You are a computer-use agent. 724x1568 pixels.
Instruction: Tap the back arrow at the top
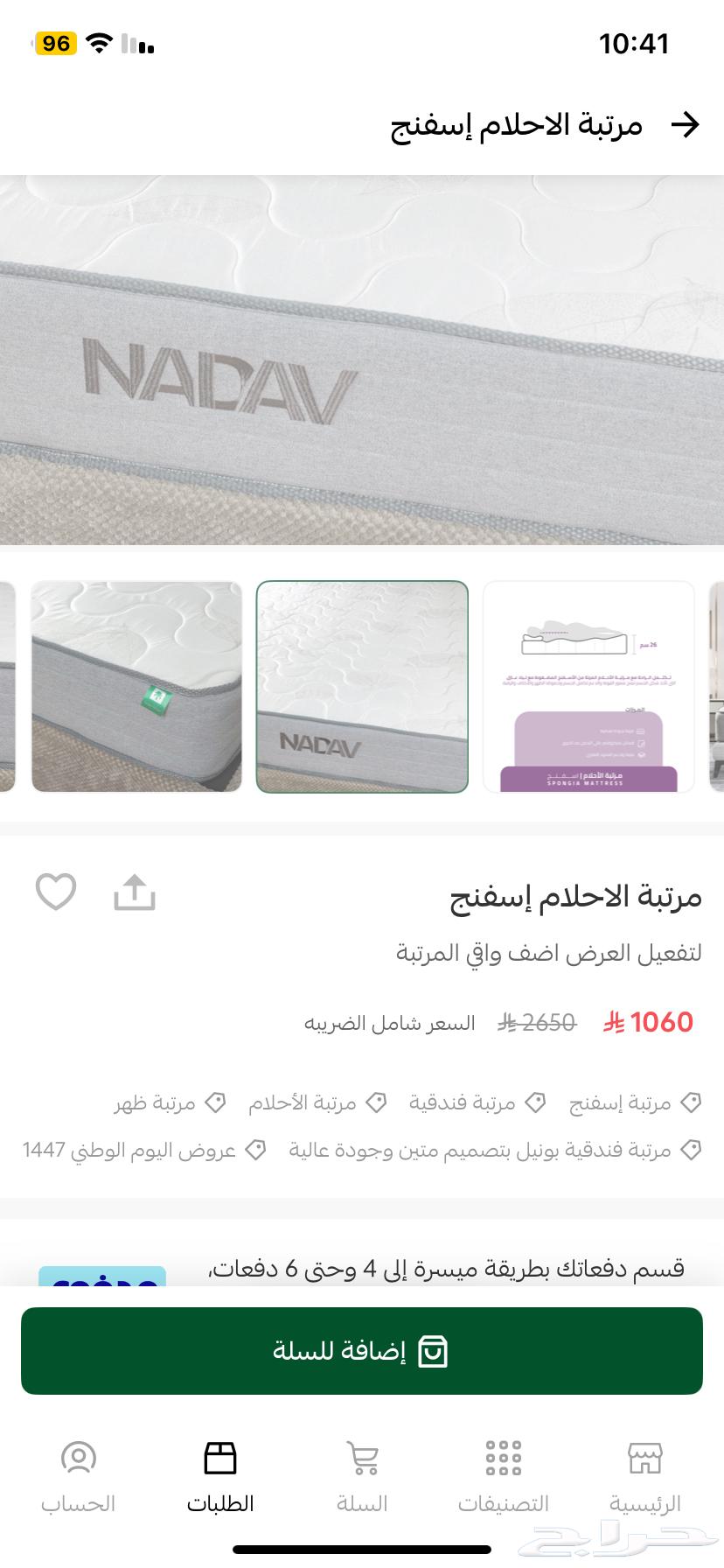[x=687, y=124]
